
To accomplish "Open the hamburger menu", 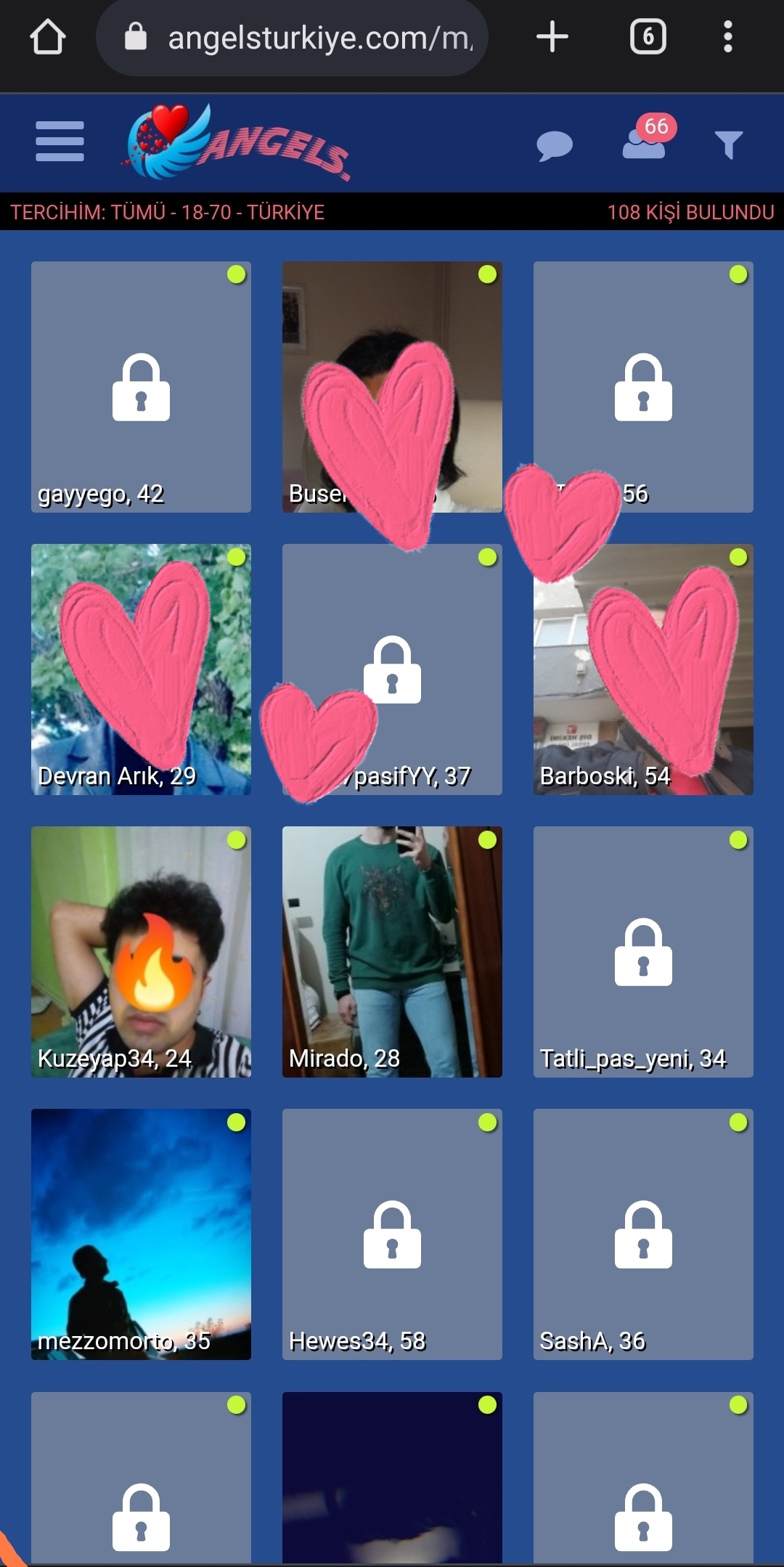I will pos(60,142).
